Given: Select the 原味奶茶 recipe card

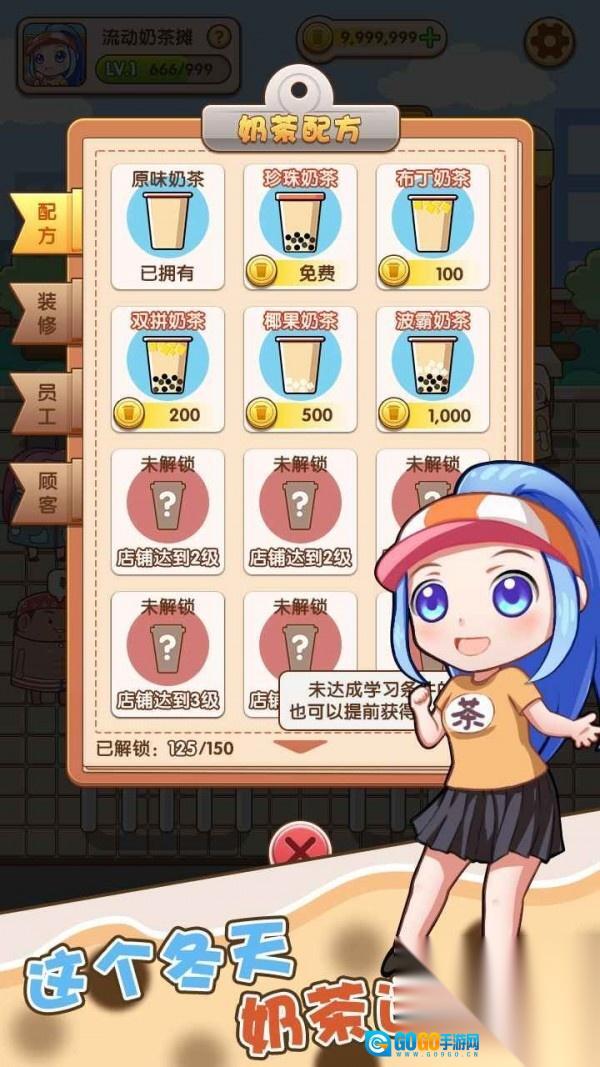Looking at the screenshot, I should click(168, 226).
